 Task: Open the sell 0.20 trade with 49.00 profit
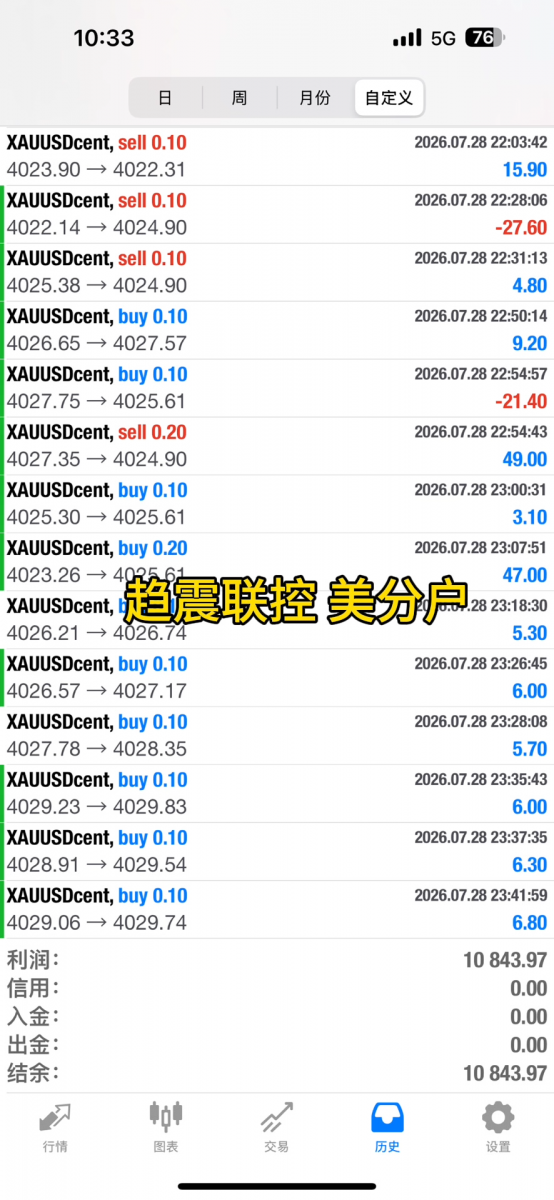click(277, 446)
